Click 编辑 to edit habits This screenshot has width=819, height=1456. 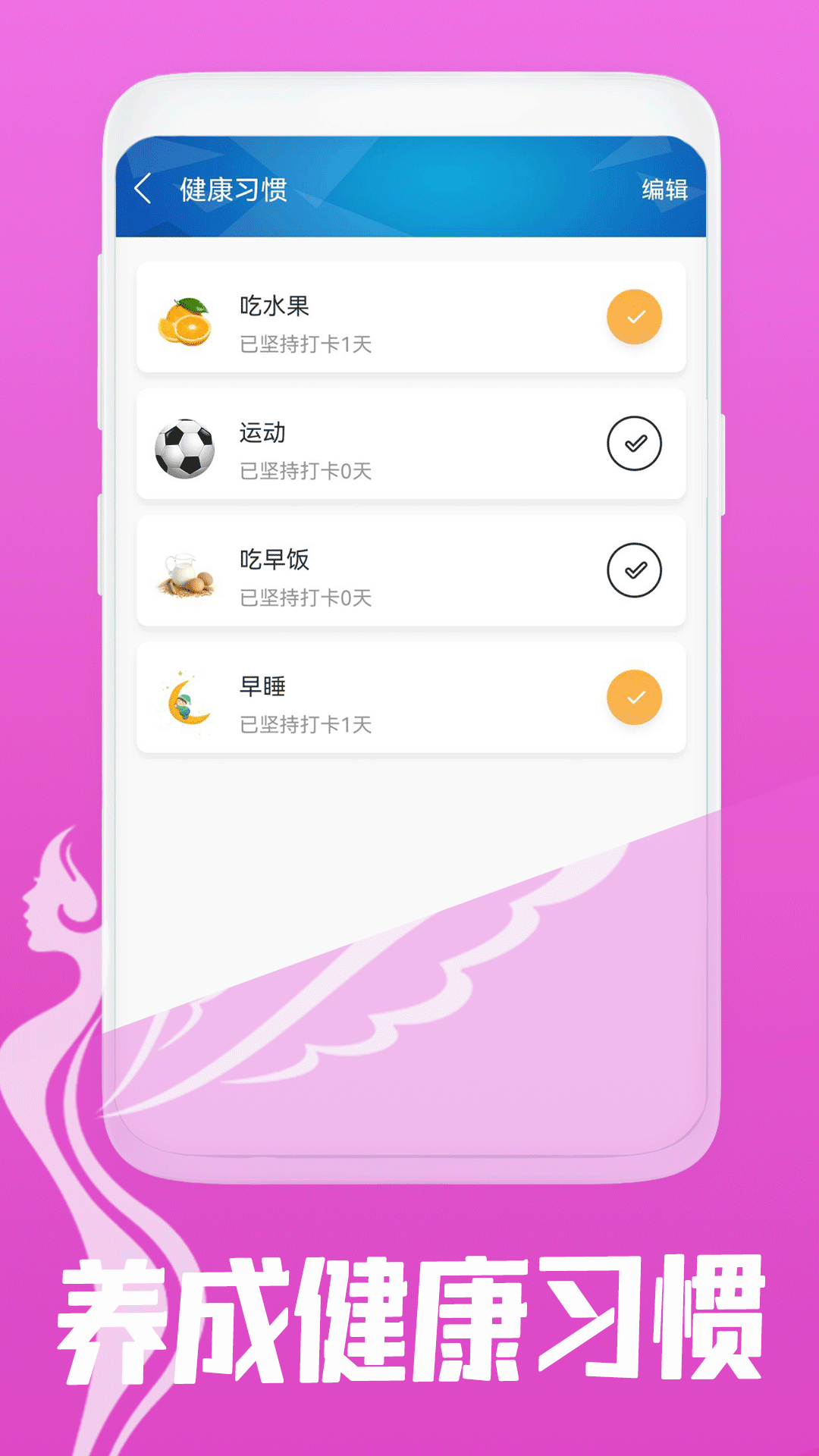pyautogui.click(x=665, y=191)
